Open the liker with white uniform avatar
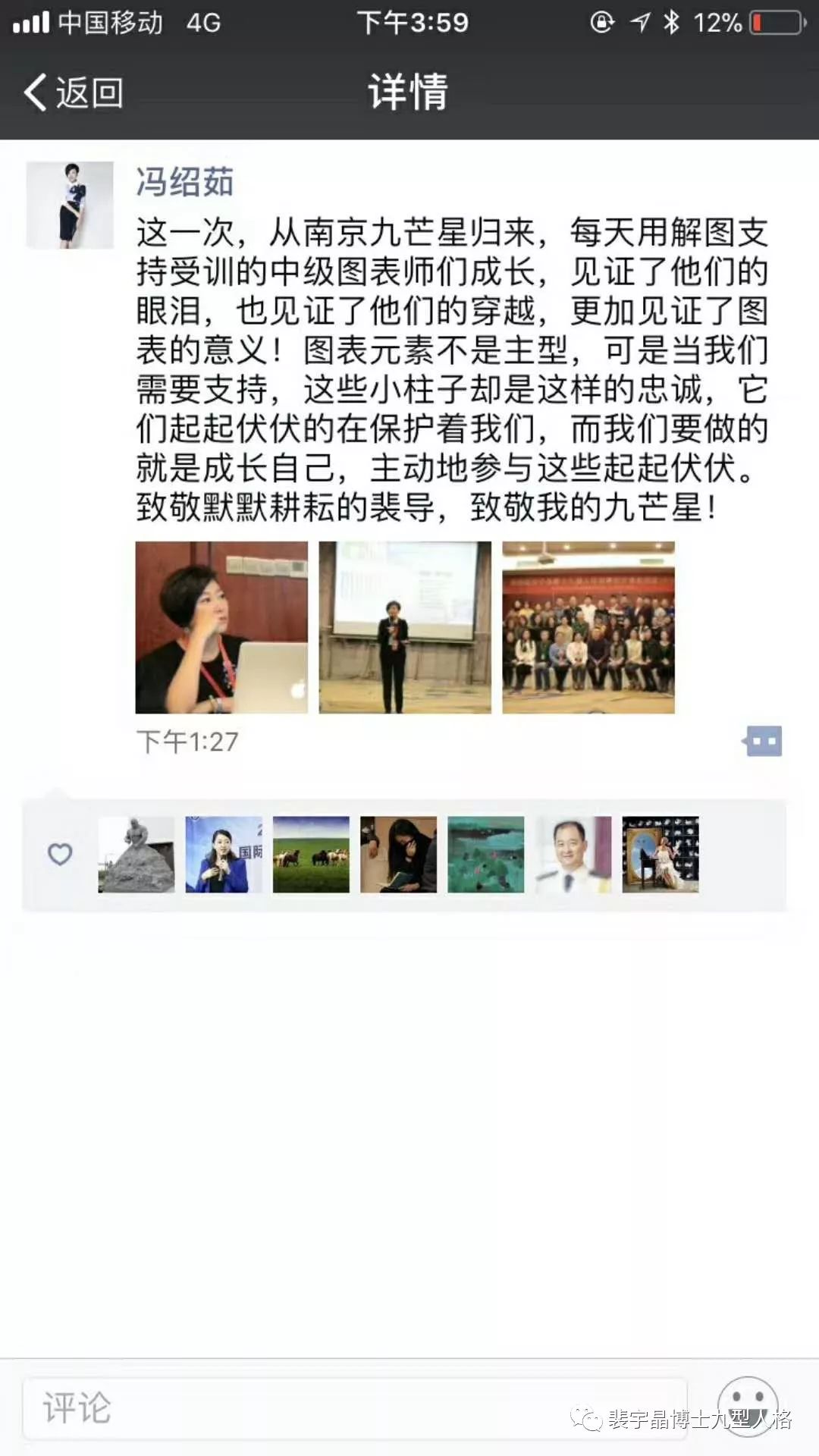819x1456 pixels. pos(573,854)
